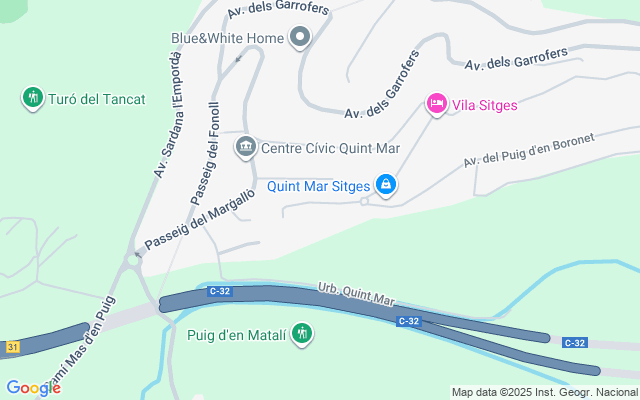Open the Puig d'en Matalí park marker
Screen dimensions: 640x400
pyautogui.click(x=301, y=334)
